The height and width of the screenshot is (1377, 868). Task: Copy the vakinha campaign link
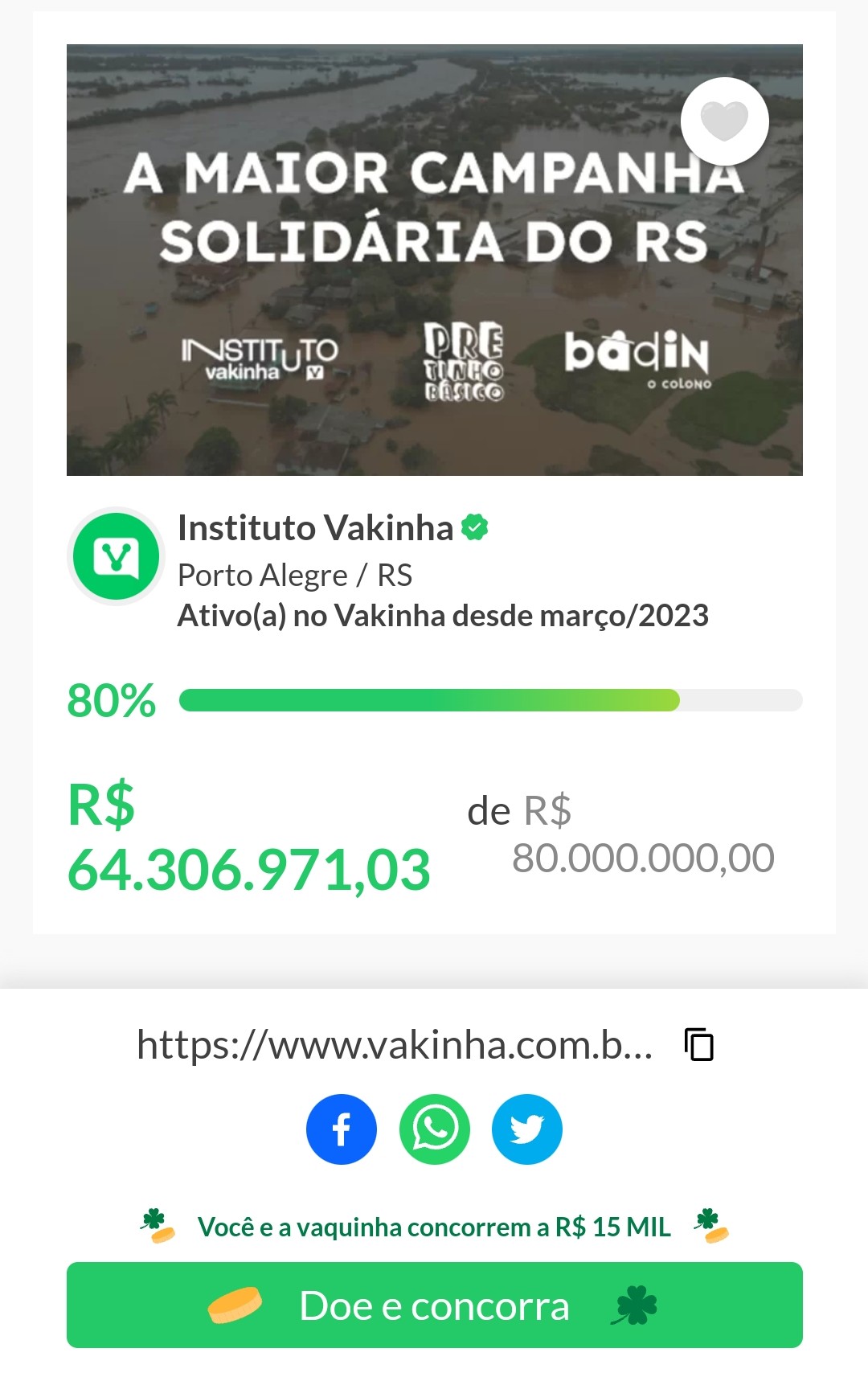698,1044
